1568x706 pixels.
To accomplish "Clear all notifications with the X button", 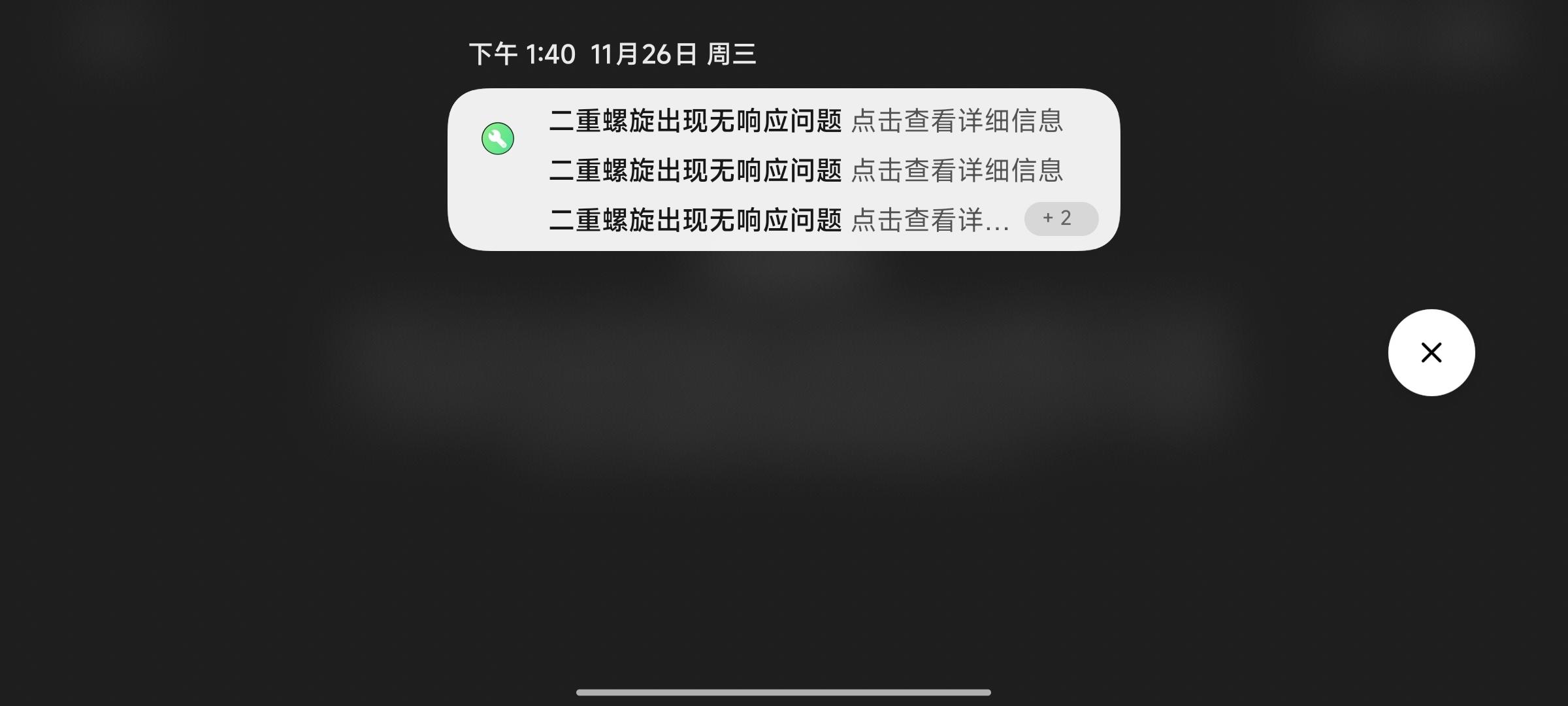I will 1431,353.
